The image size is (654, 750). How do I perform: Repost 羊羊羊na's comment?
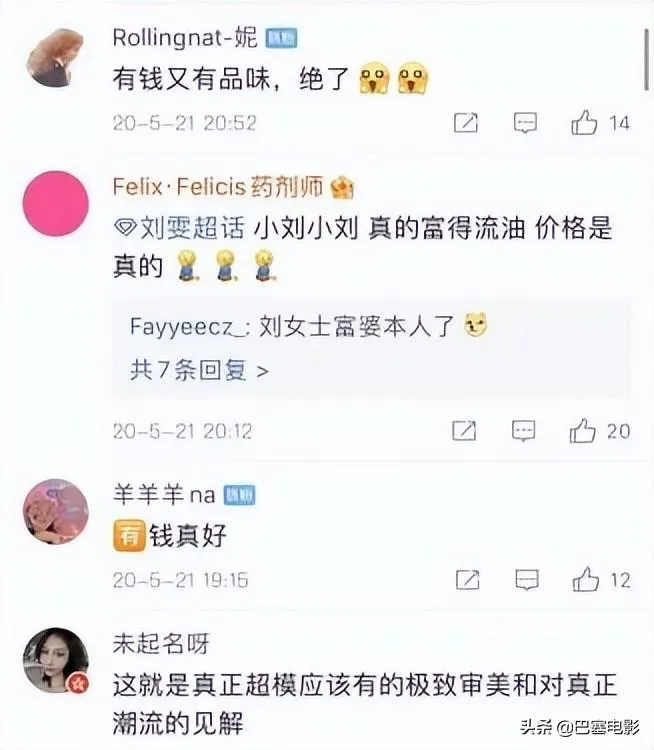click(465, 579)
